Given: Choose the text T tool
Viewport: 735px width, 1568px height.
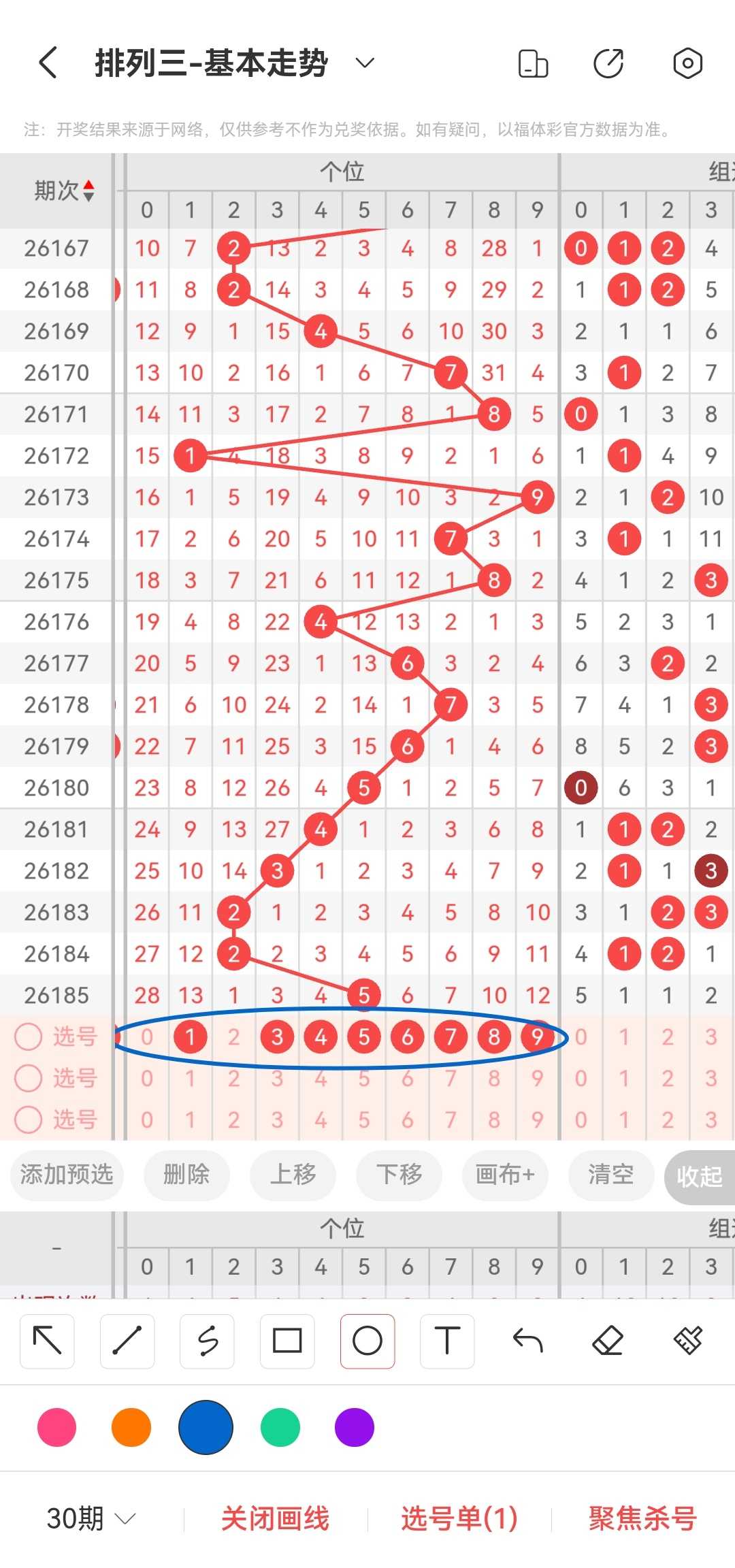Looking at the screenshot, I should (447, 1341).
